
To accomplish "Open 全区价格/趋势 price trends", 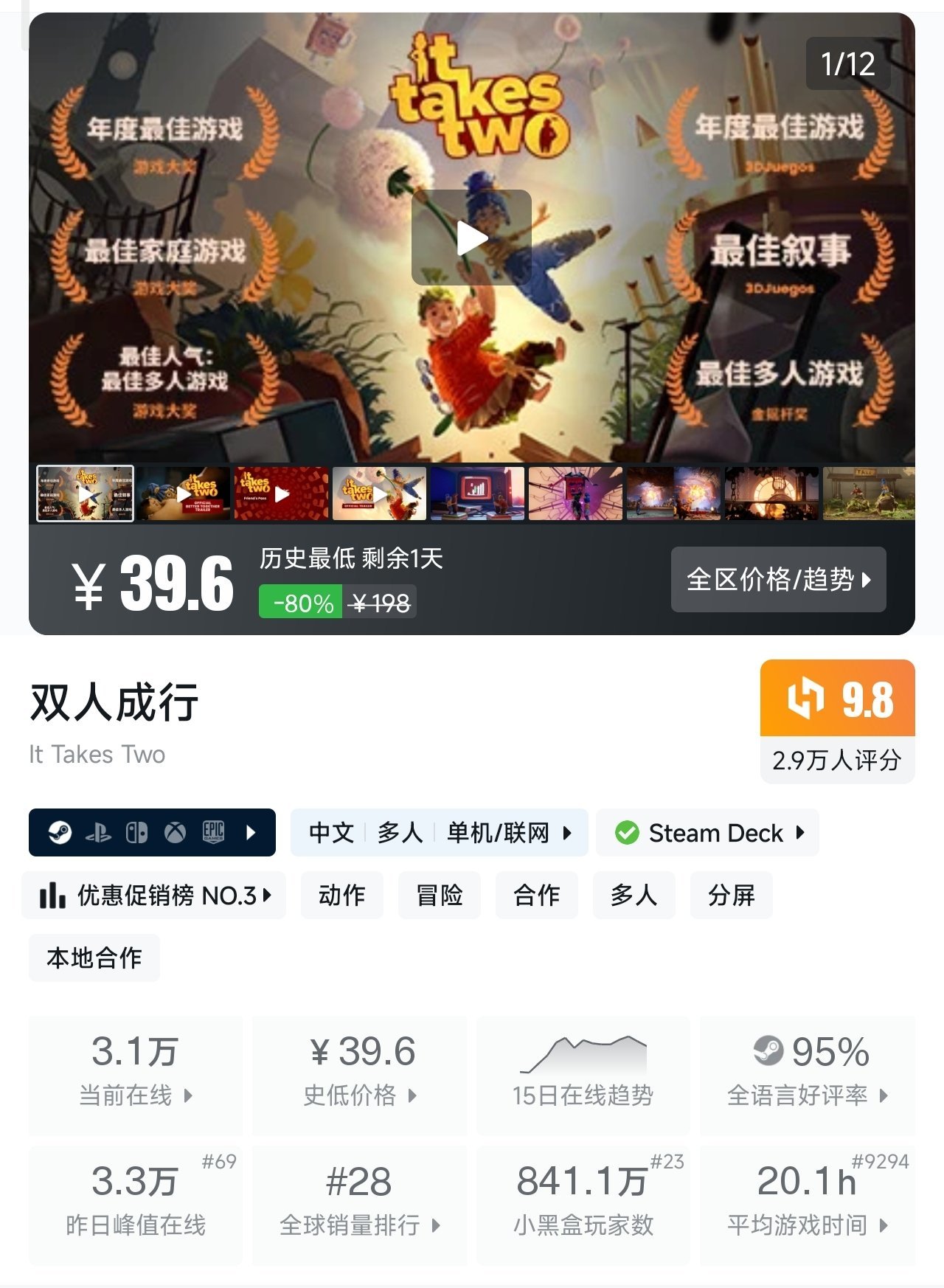I will pyautogui.click(x=778, y=579).
